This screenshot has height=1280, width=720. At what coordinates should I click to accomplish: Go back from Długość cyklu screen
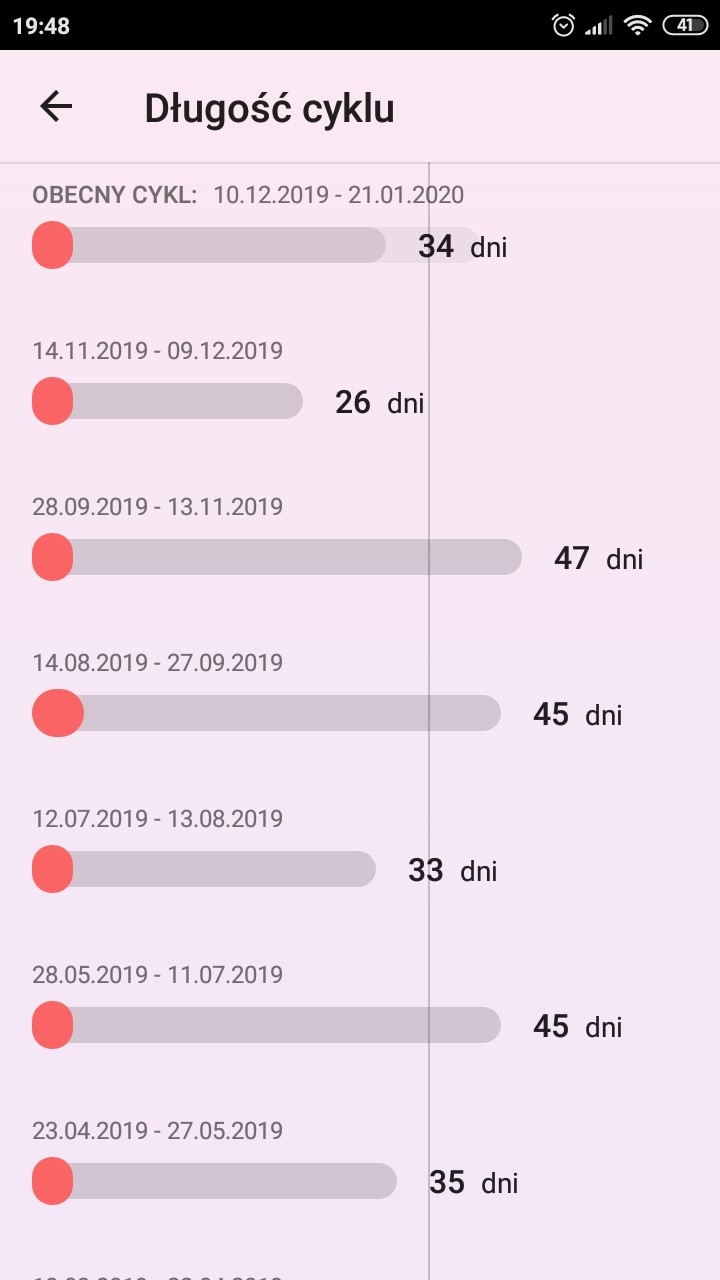coord(56,107)
